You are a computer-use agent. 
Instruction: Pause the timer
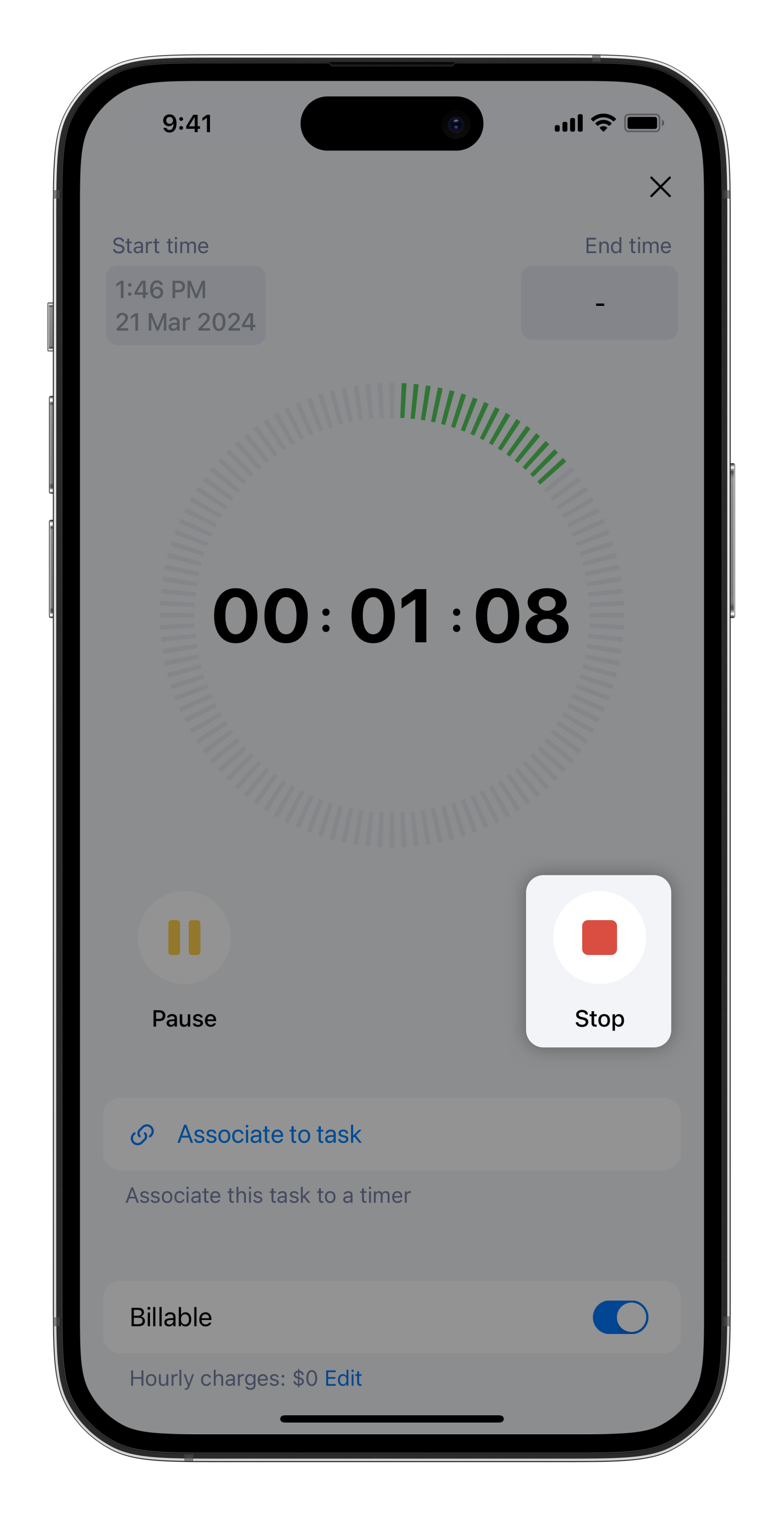coord(184,938)
